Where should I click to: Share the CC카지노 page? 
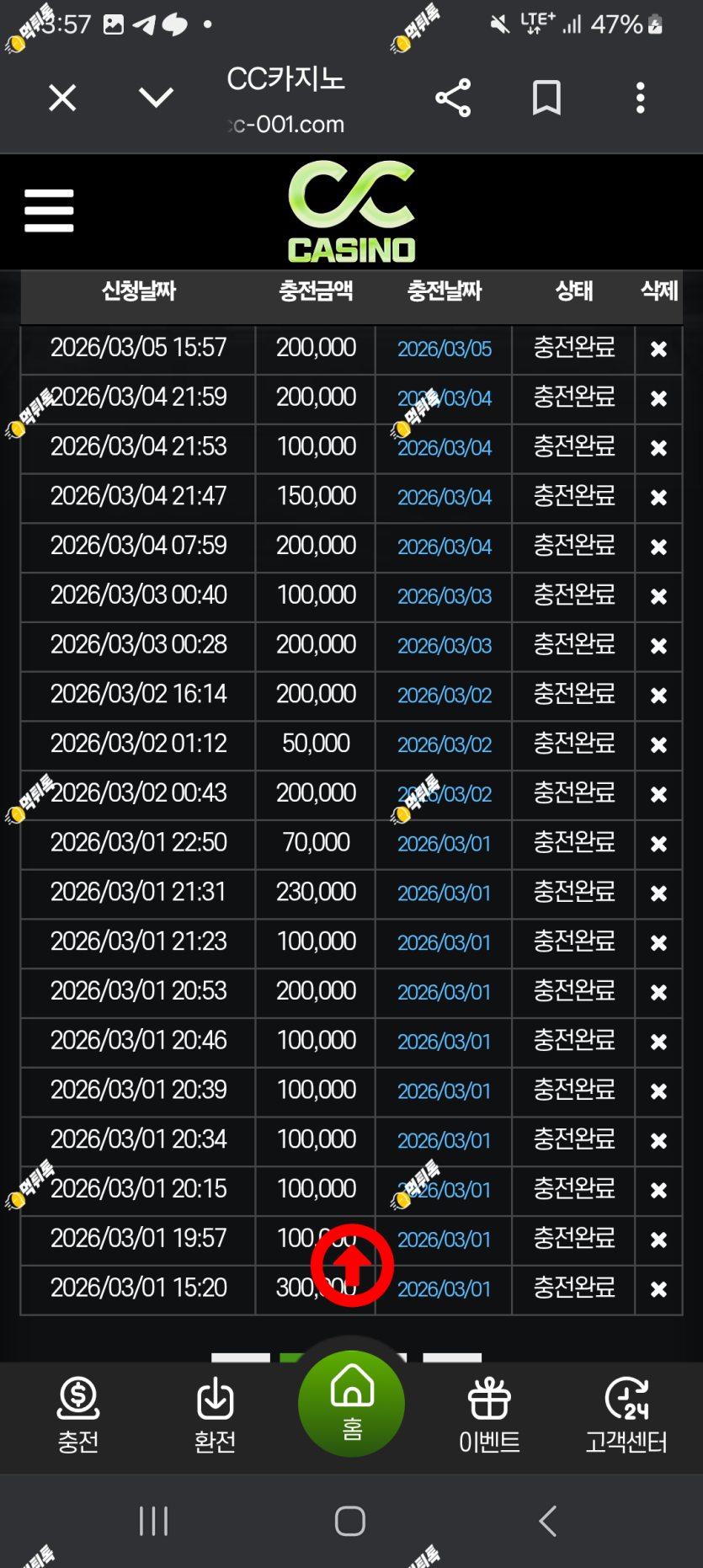point(453,99)
